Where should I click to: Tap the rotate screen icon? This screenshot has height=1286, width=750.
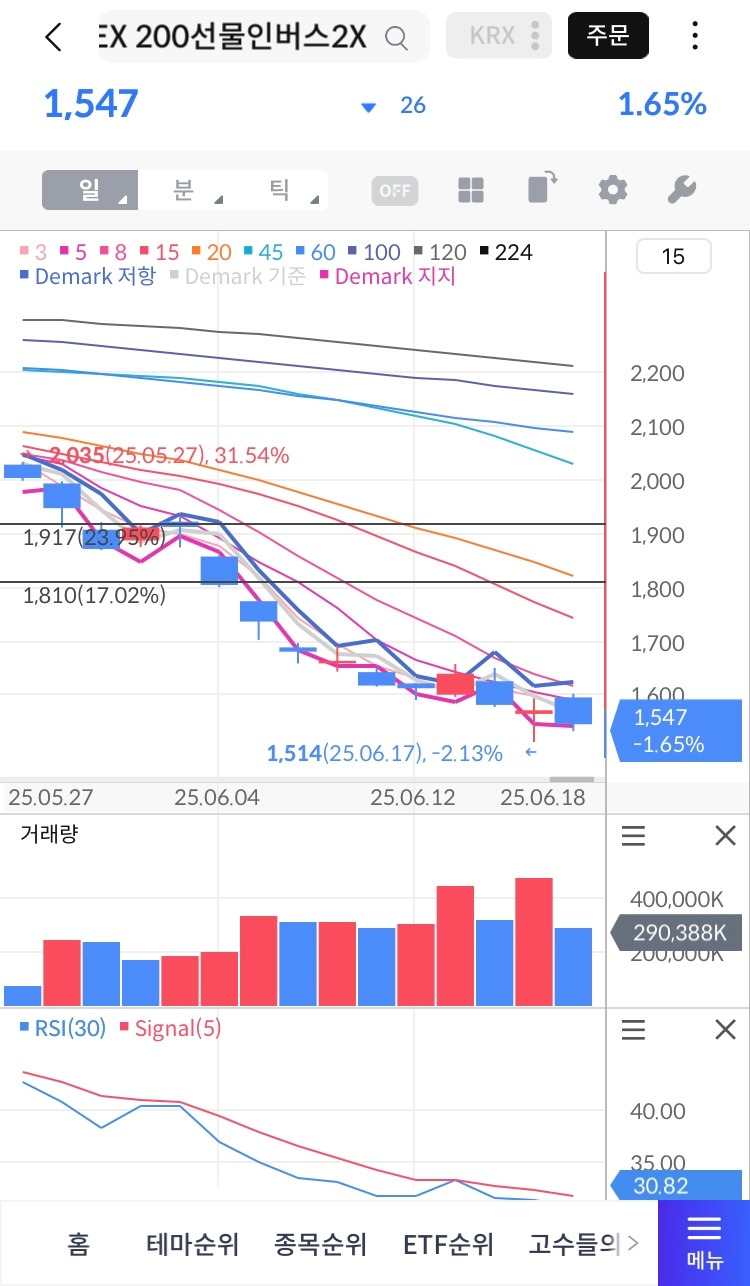point(542,188)
